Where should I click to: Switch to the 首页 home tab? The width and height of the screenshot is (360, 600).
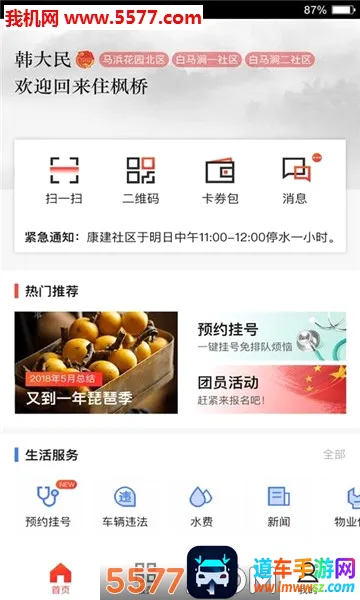[60, 578]
